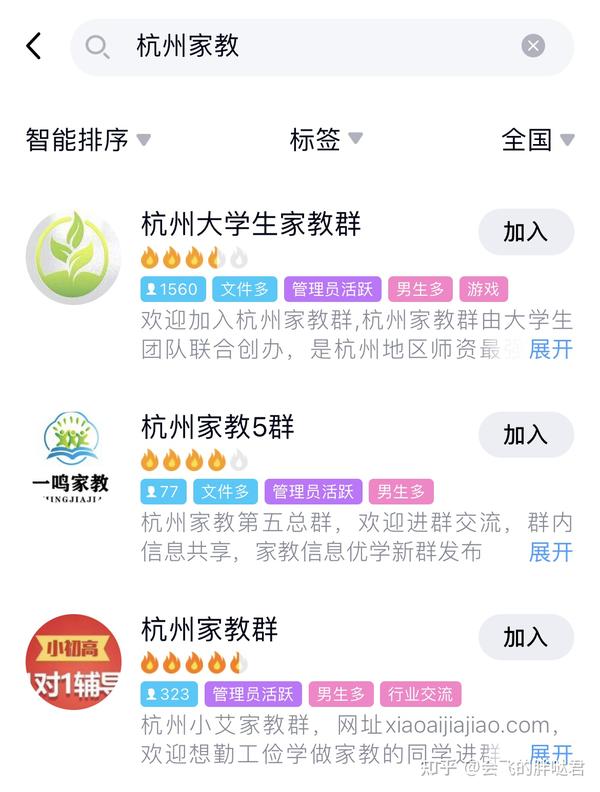Open the 全国 region dropdown

[538, 140]
